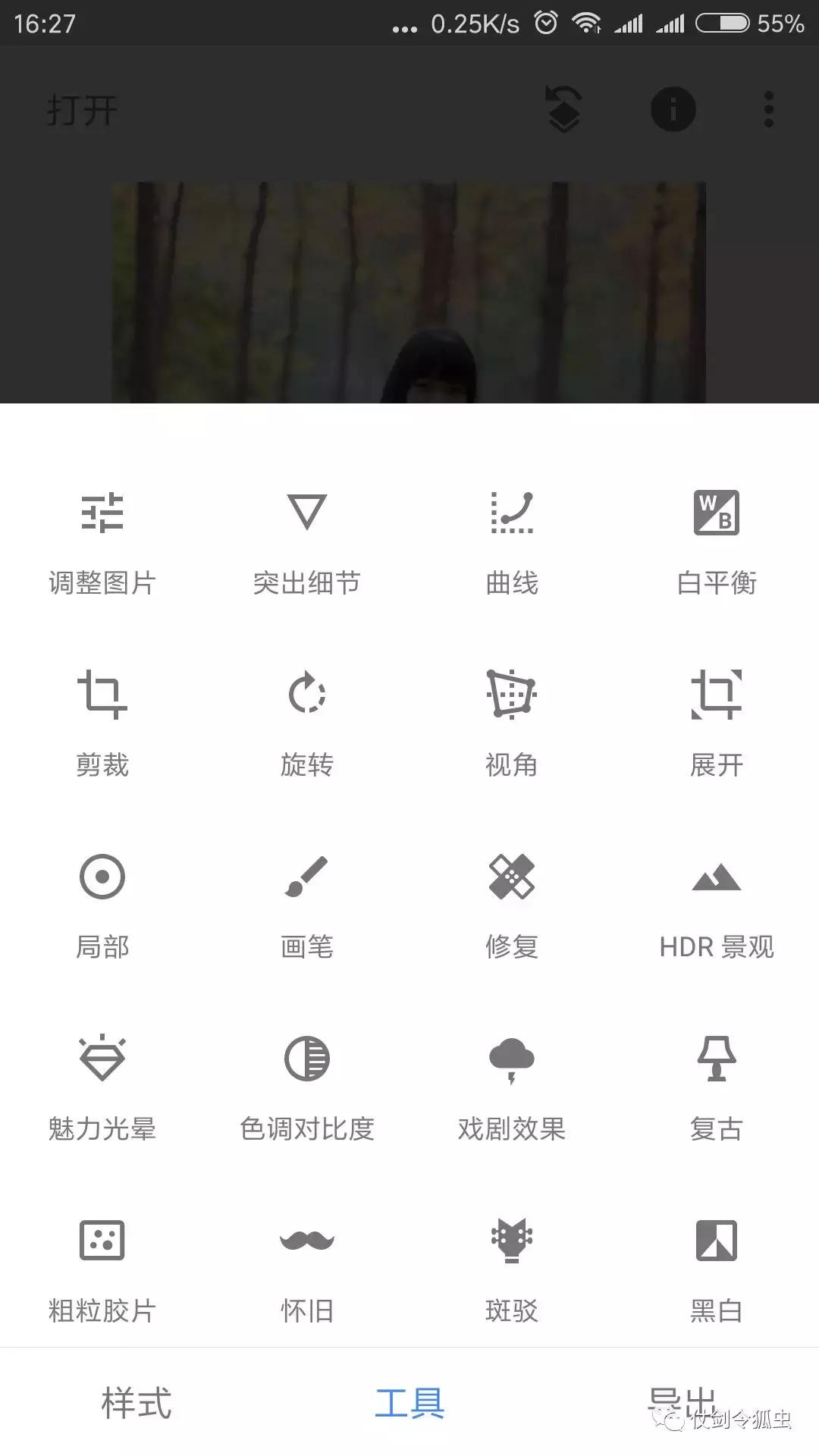
Task: Open the 白平衡 (White Balance) tool
Action: 717,538
